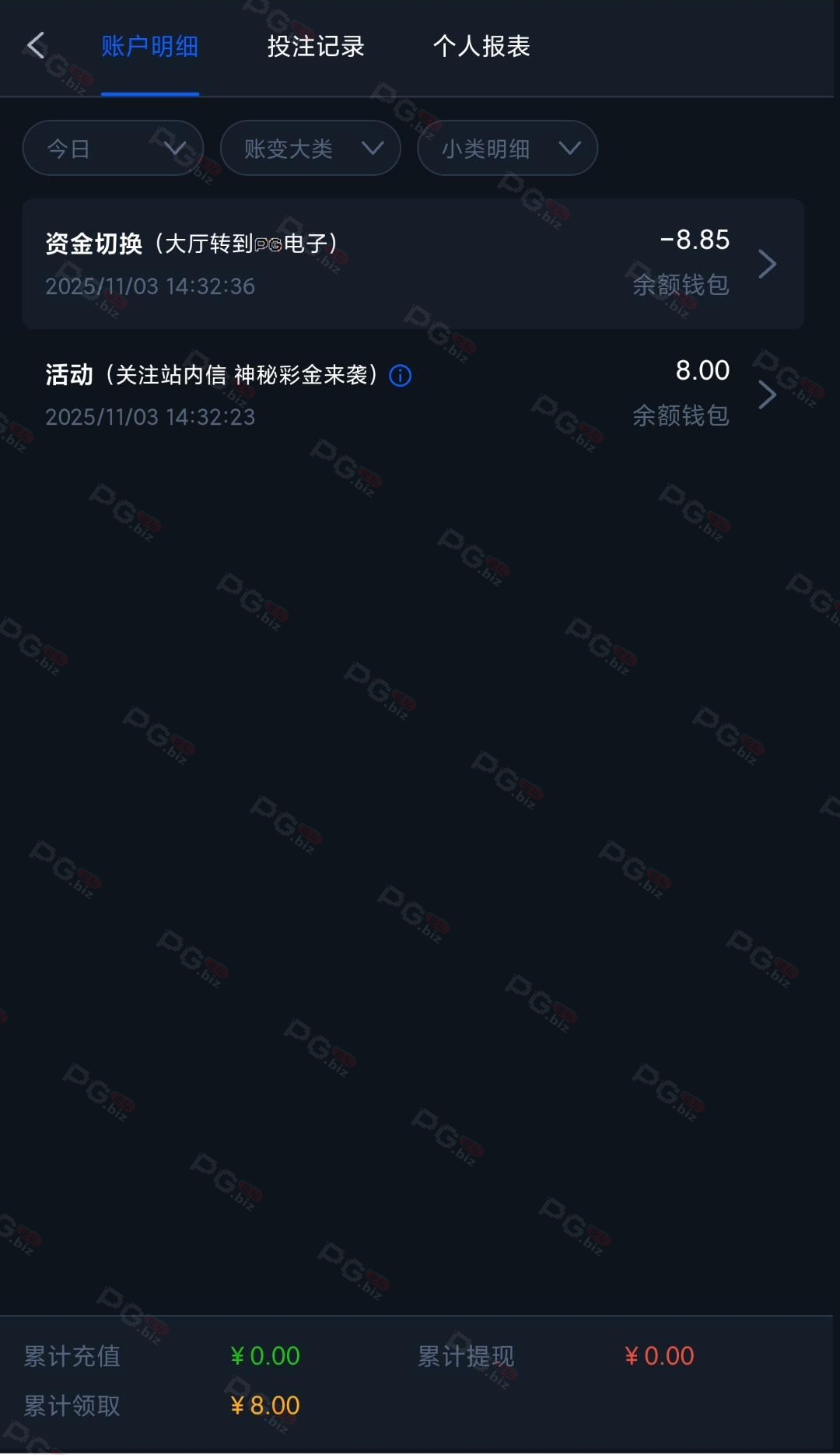
Task: Select the 账户明细 tab
Action: click(149, 47)
